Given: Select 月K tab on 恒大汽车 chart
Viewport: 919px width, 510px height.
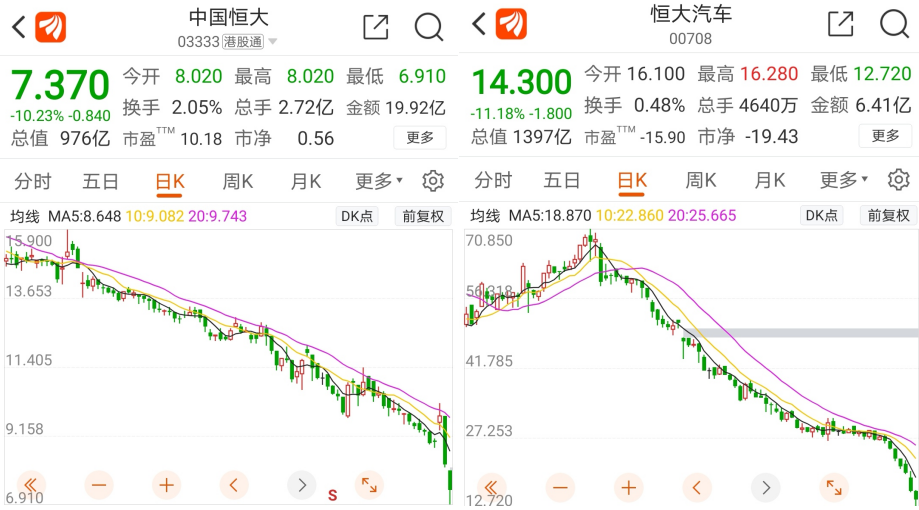Looking at the screenshot, I should coord(768,180).
